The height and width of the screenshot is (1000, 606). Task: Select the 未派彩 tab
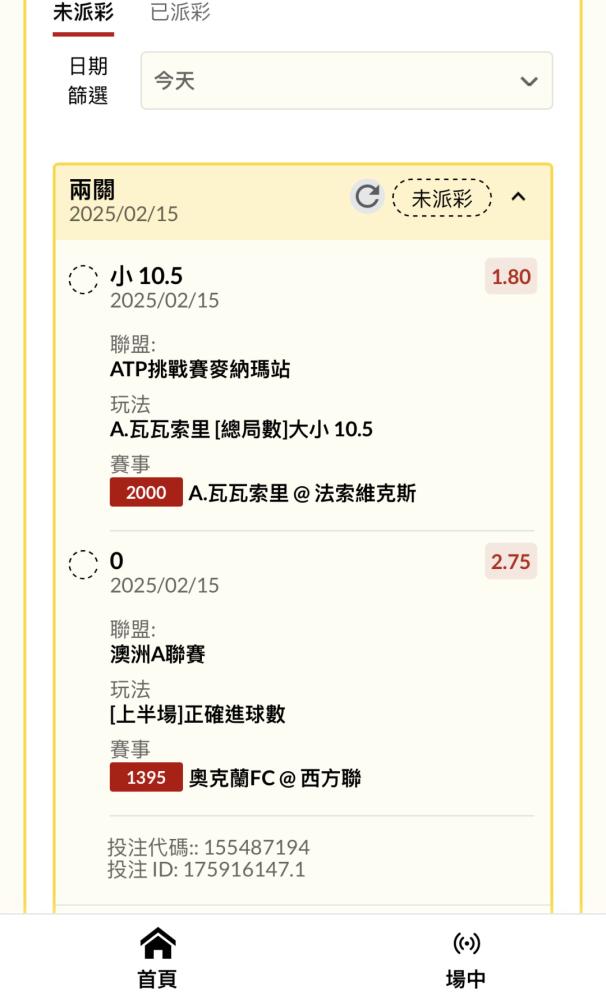(83, 13)
